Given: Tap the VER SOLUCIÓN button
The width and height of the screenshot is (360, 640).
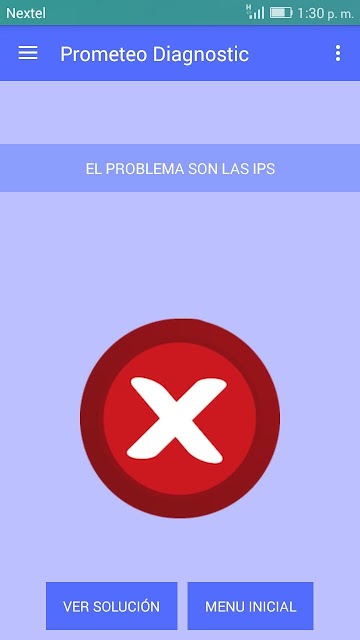Looking at the screenshot, I should [x=111, y=606].
